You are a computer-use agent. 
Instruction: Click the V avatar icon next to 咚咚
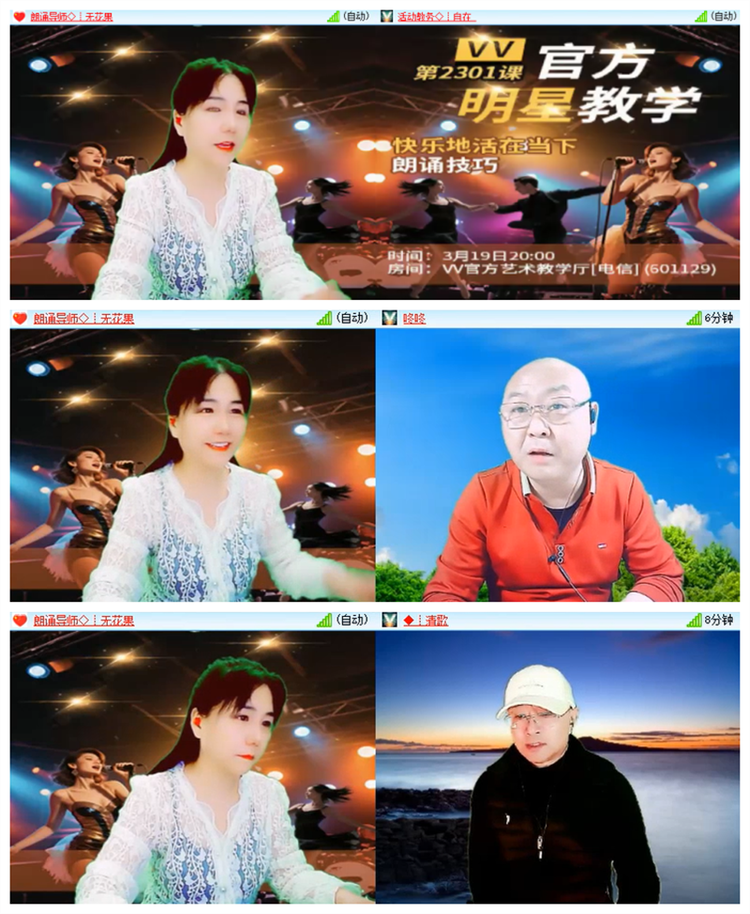(390, 318)
